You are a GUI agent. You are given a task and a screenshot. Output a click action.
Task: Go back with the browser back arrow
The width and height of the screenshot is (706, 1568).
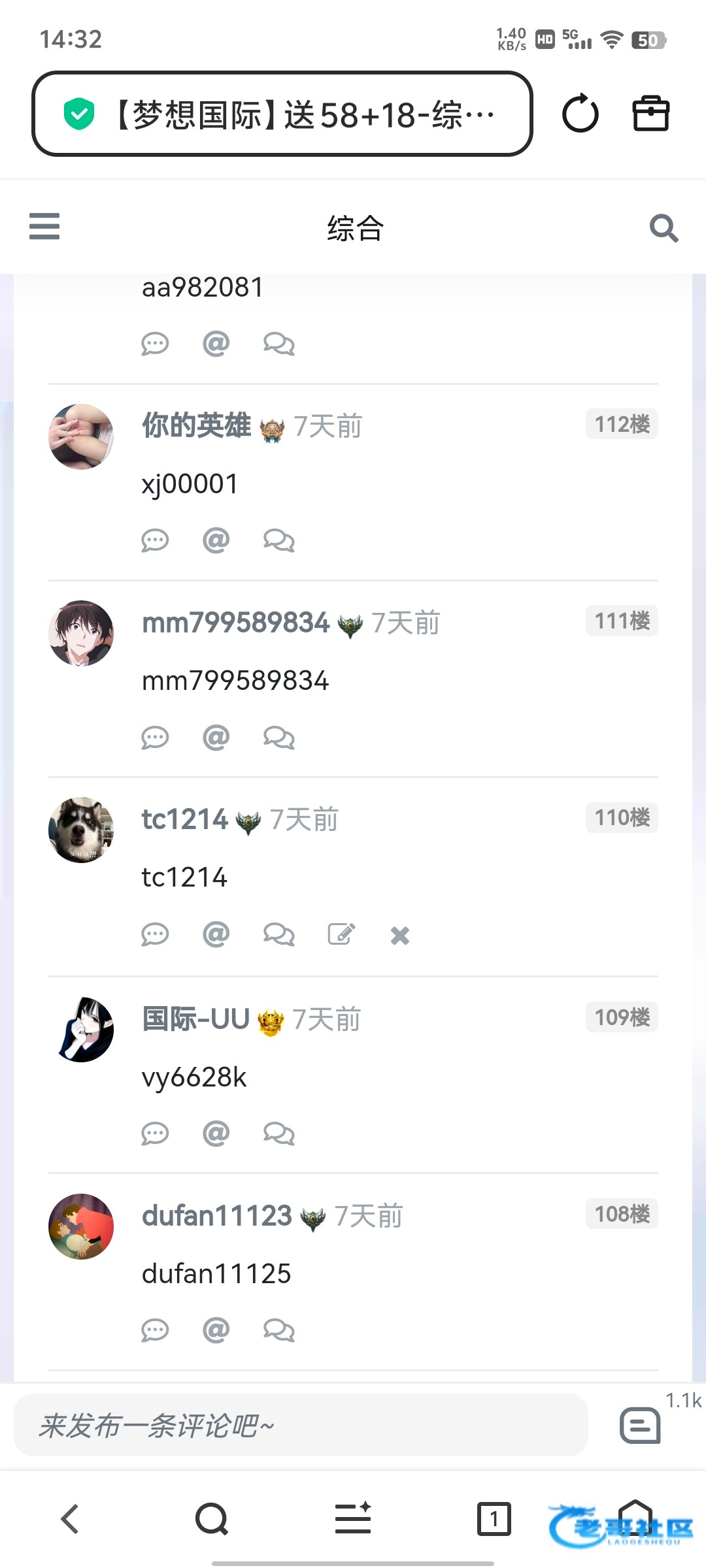pos(70,1518)
